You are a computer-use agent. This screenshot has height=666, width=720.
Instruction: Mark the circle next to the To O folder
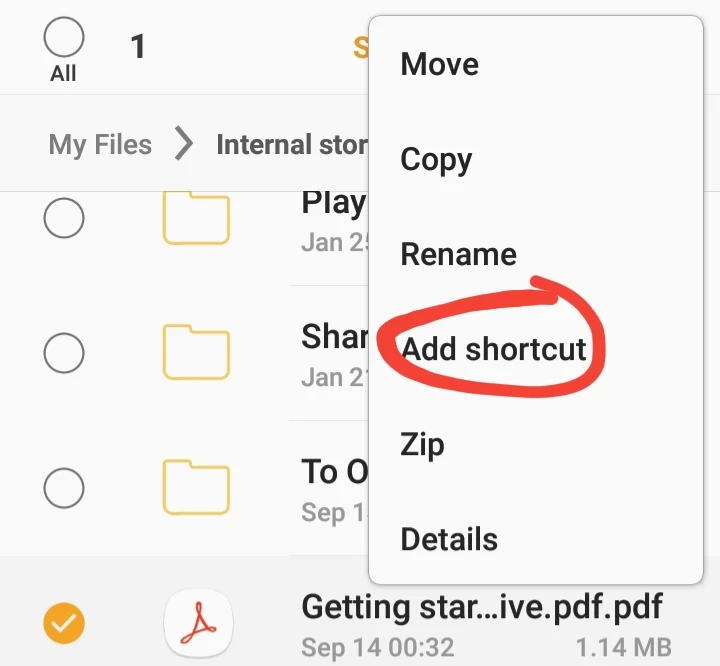[x=64, y=487]
